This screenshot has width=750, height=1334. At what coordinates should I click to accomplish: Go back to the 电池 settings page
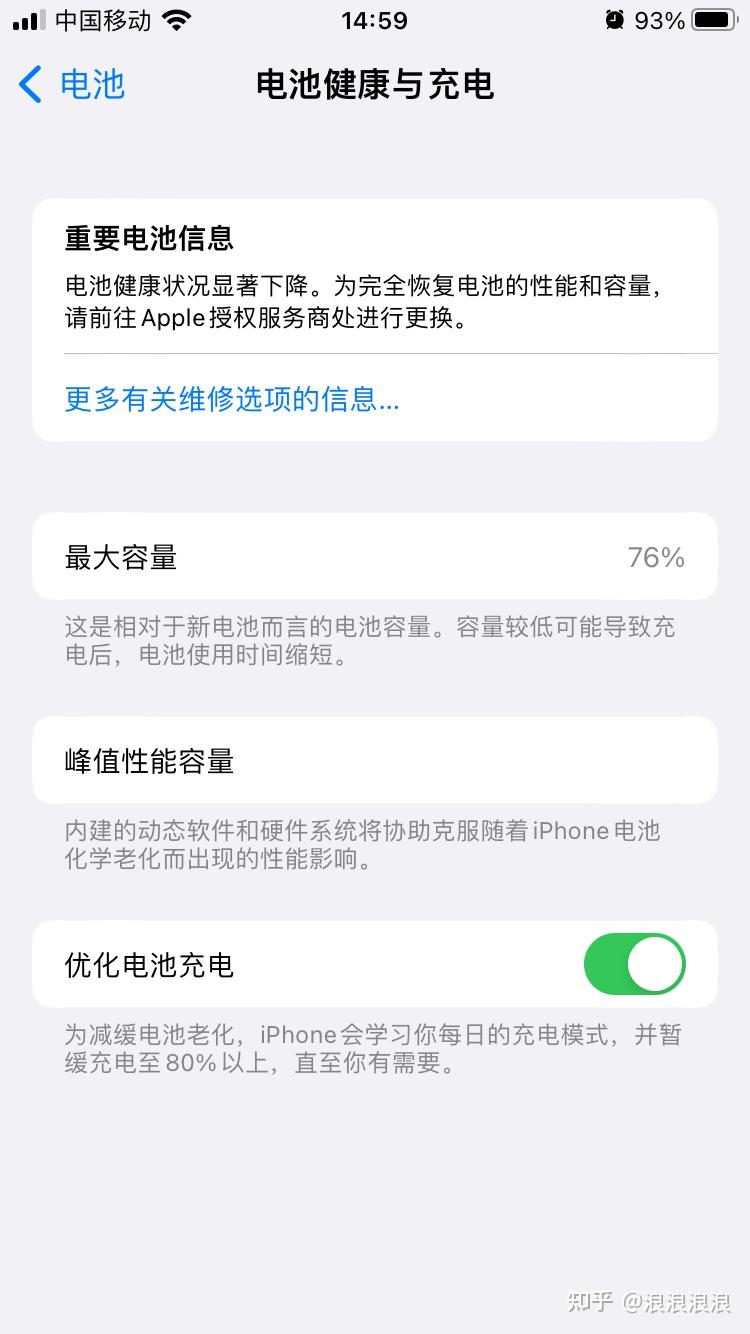(72, 85)
